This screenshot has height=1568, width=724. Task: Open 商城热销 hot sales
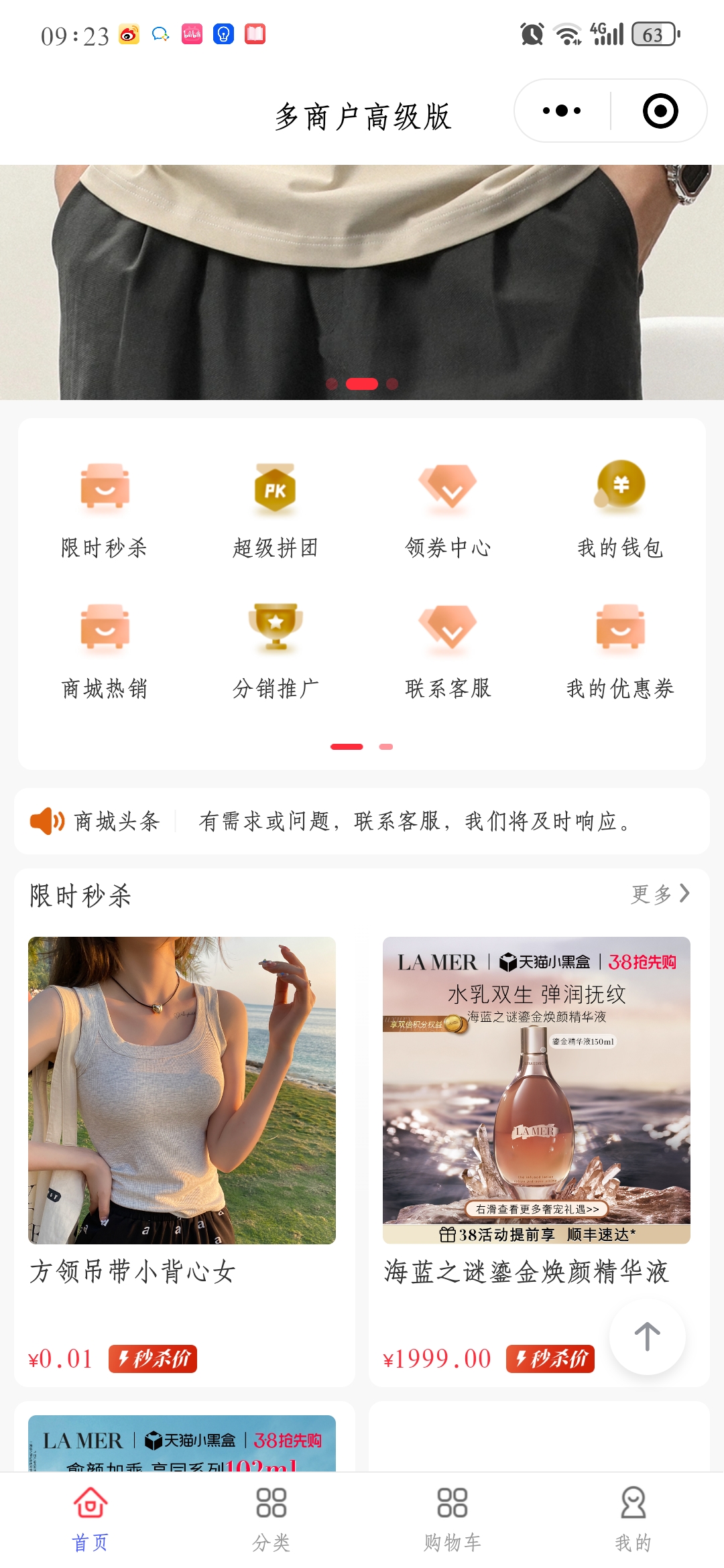point(105,650)
